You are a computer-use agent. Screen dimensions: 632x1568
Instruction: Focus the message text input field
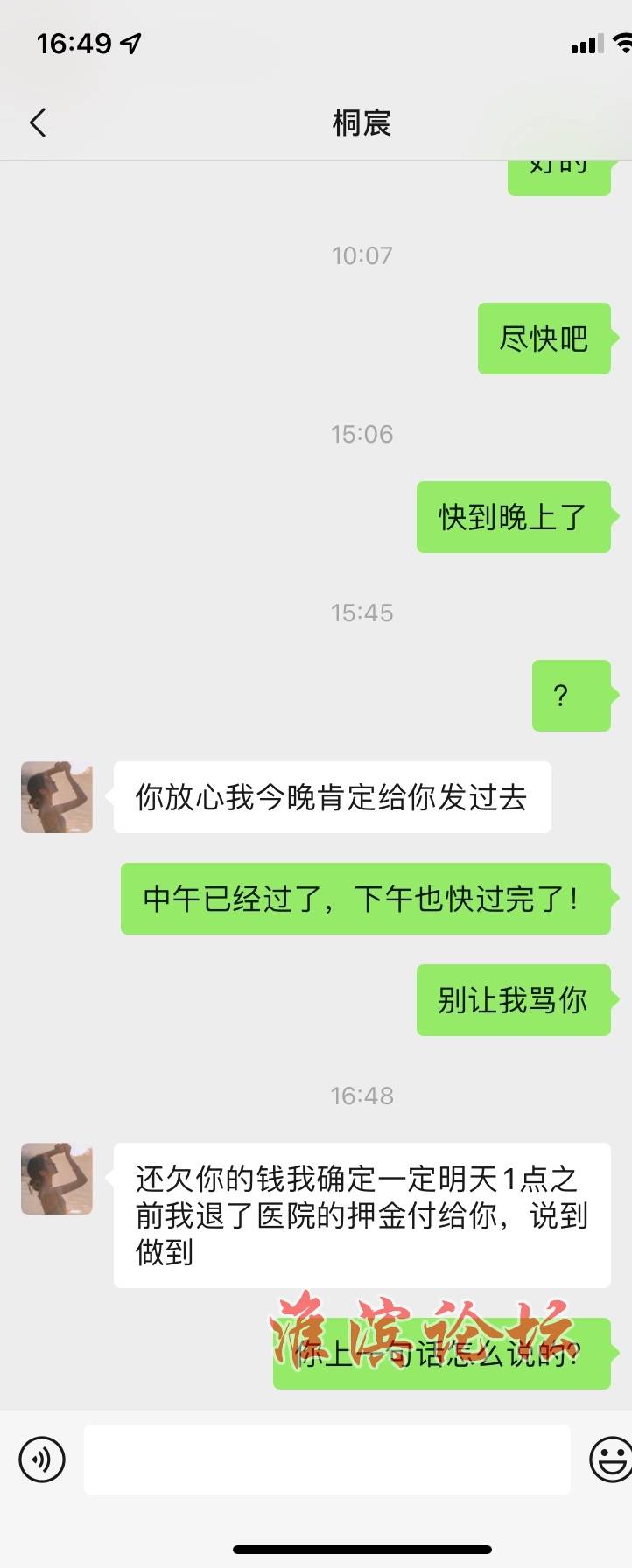coord(327,1459)
